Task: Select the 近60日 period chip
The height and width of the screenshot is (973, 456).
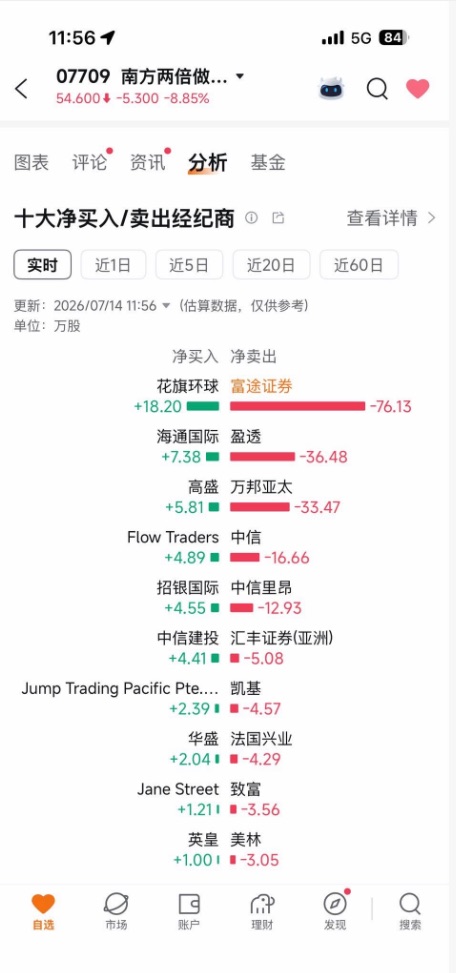Action: coord(359,265)
